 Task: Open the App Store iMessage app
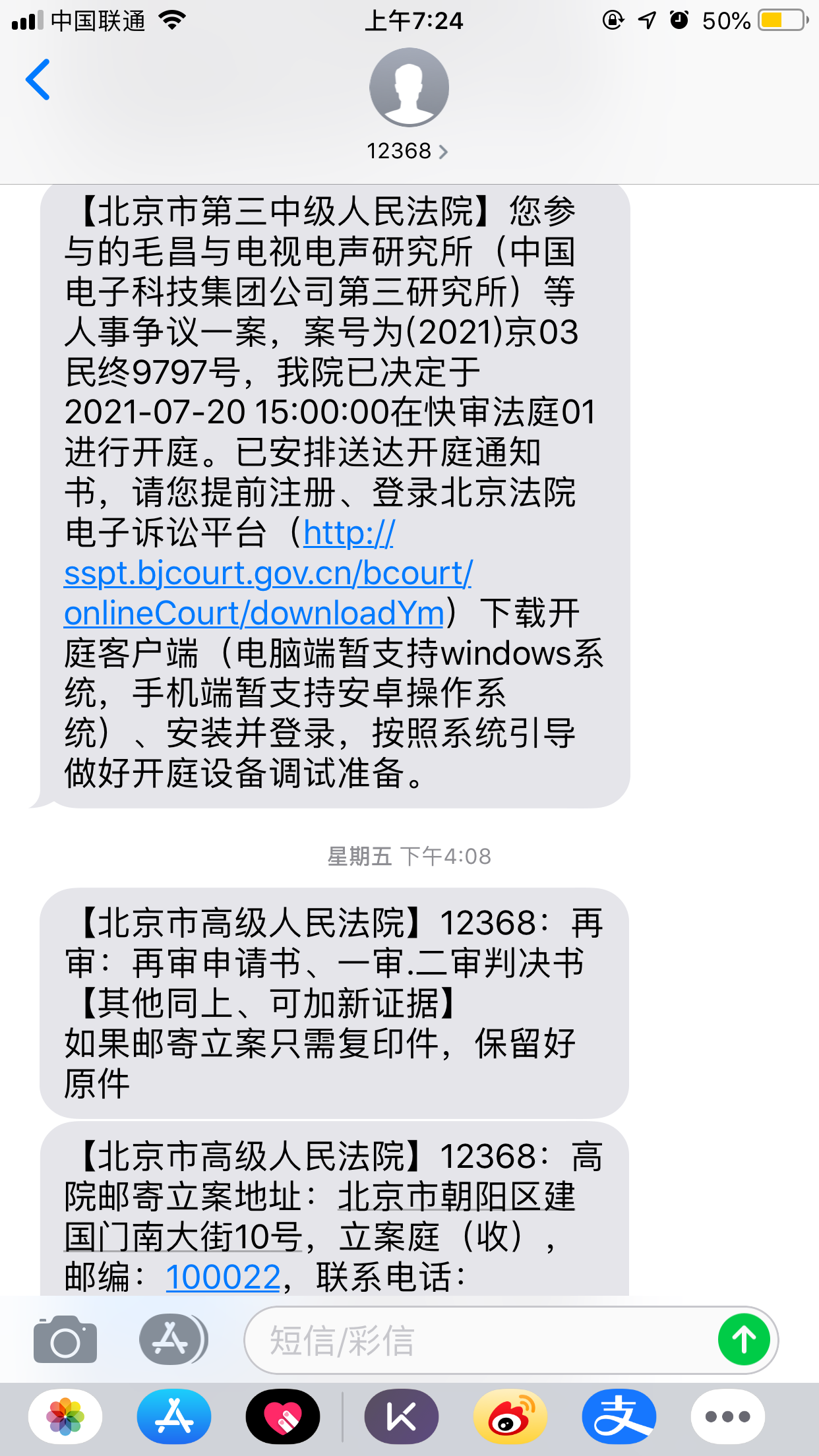pos(174,1416)
